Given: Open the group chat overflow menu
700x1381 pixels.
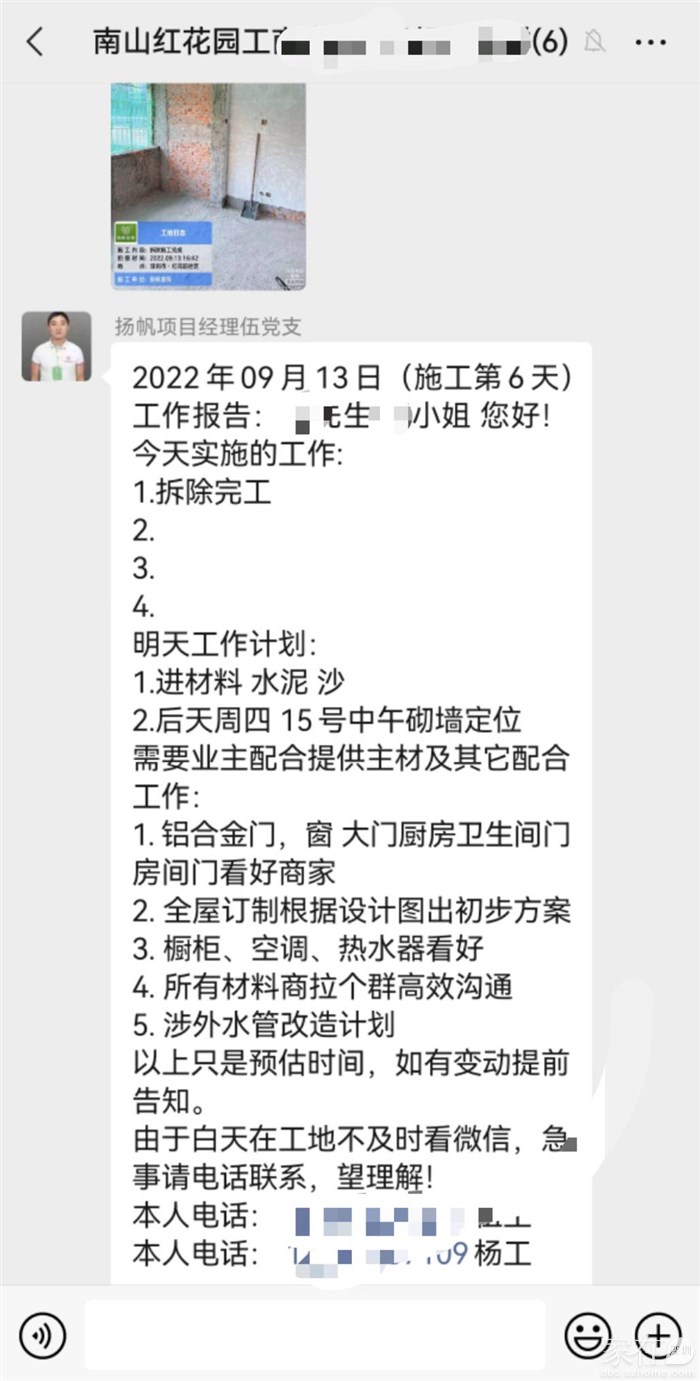Looking at the screenshot, I should pyautogui.click(x=650, y=42).
